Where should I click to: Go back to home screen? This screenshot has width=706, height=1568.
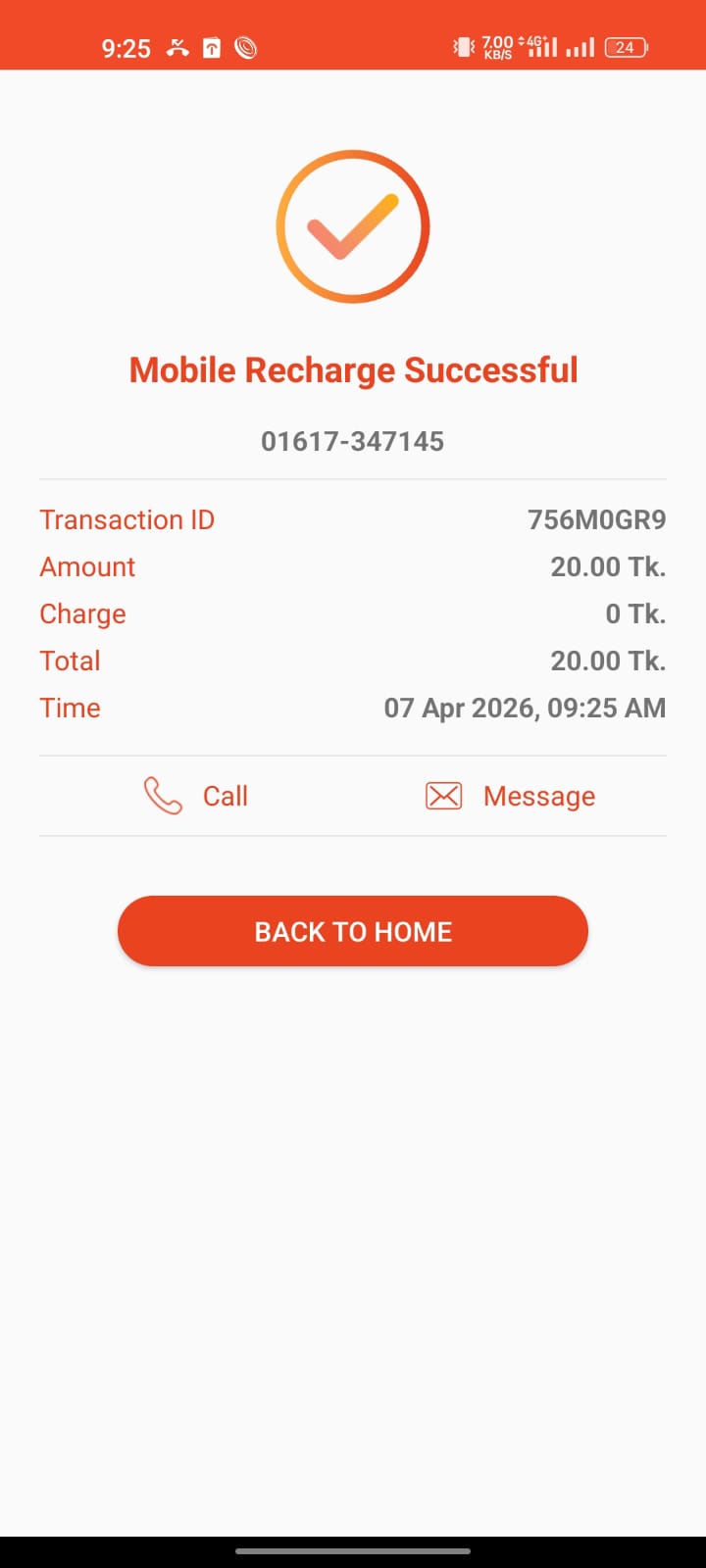coord(353,931)
